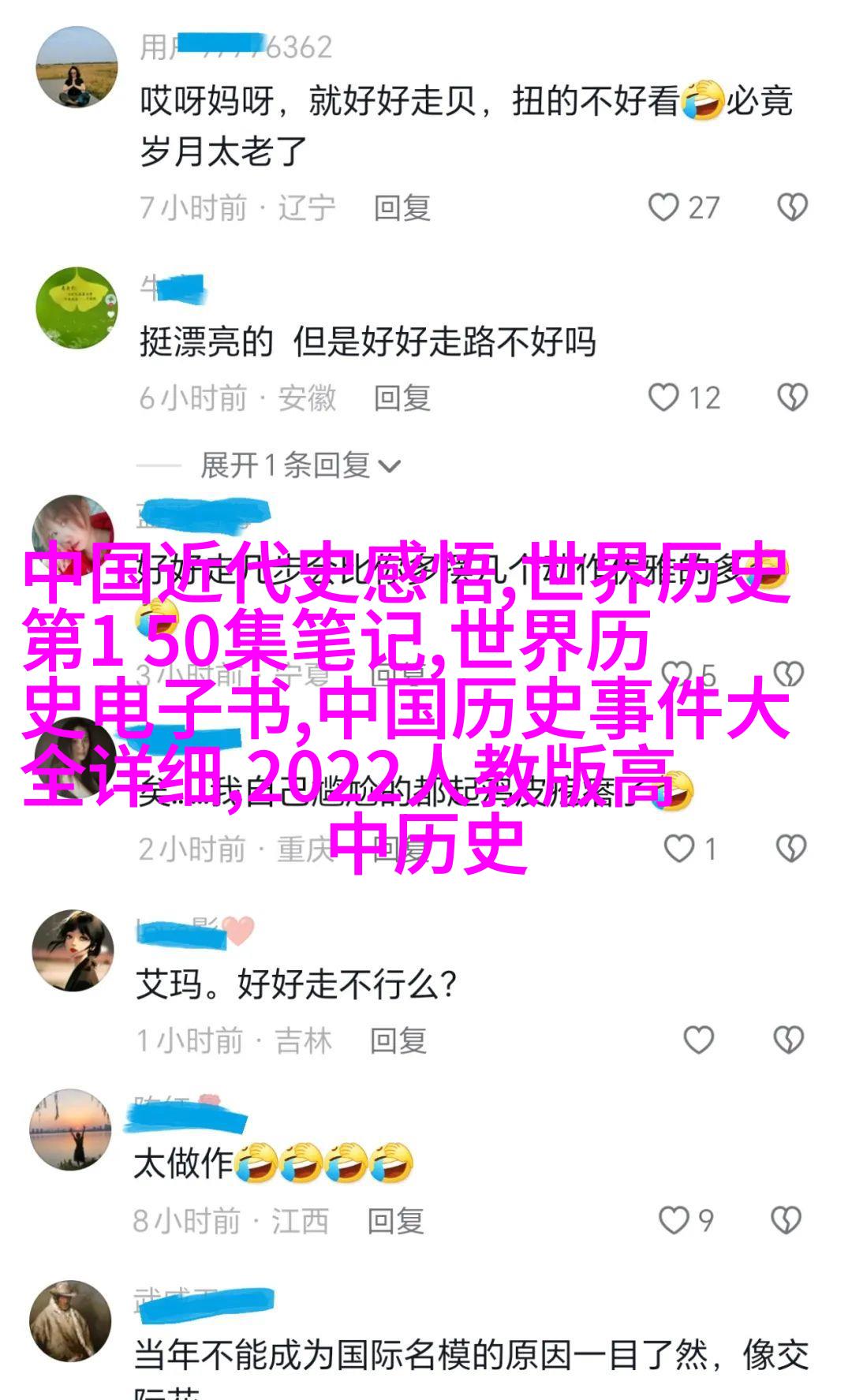Dislike the Jiangxi comment
The width and height of the screenshot is (852, 1400).
pos(787,1220)
